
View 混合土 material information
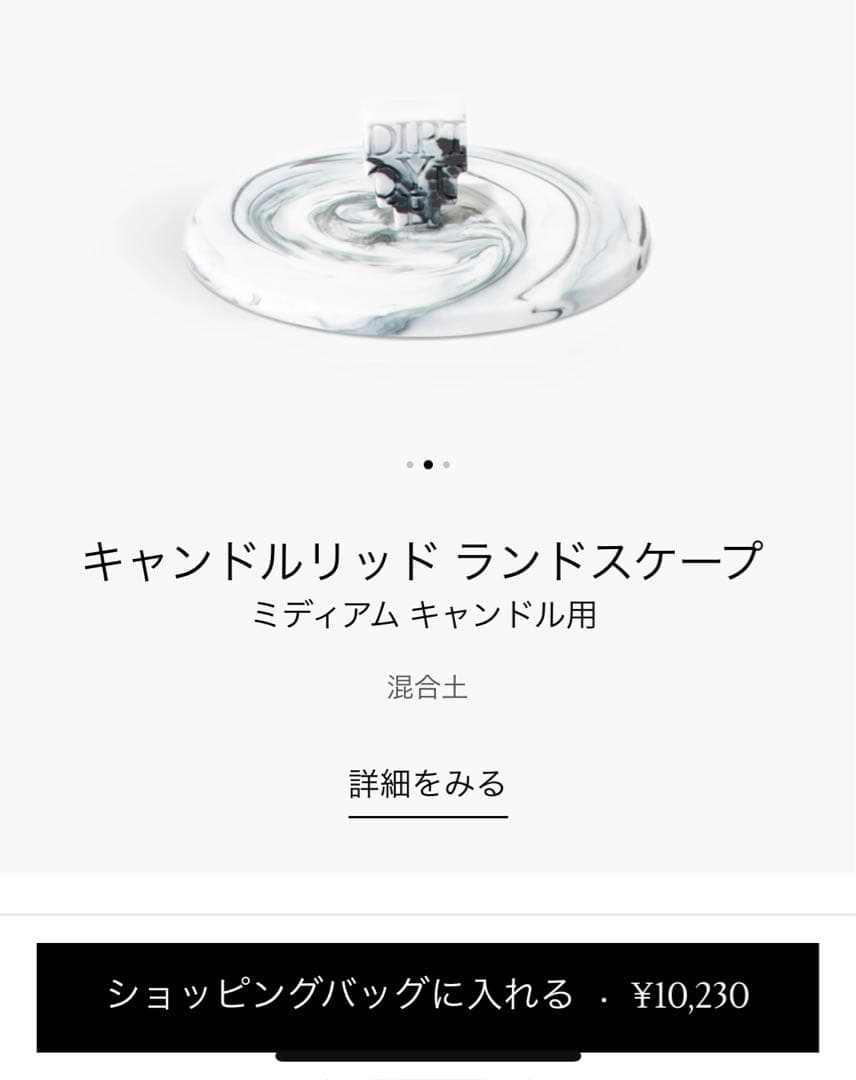pyautogui.click(x=428, y=686)
